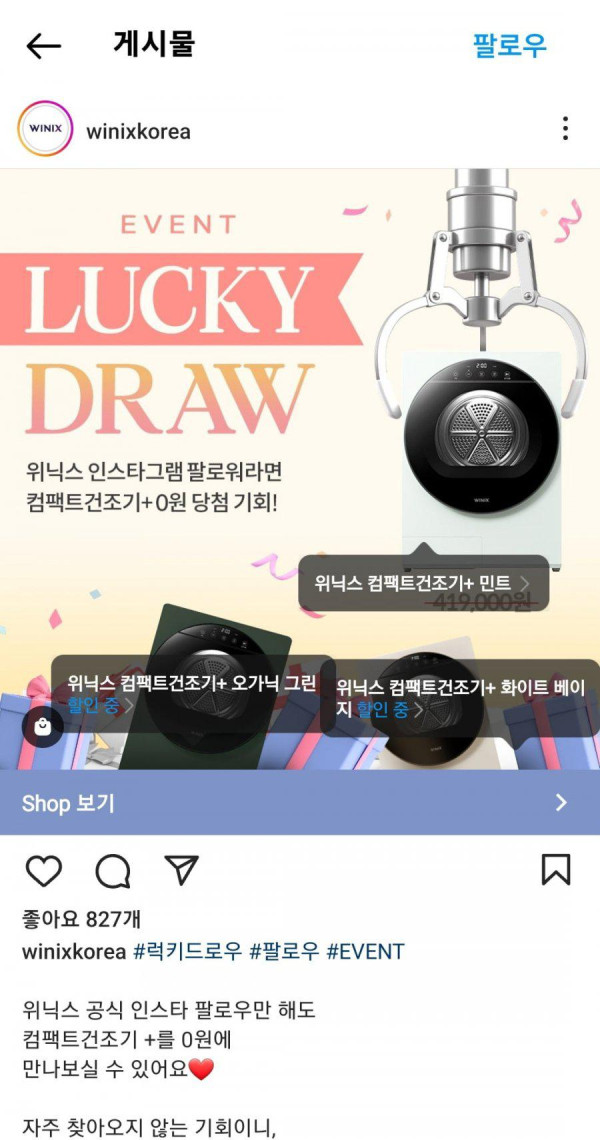Open the 오가닉 그린 product tag

pyautogui.click(x=192, y=693)
